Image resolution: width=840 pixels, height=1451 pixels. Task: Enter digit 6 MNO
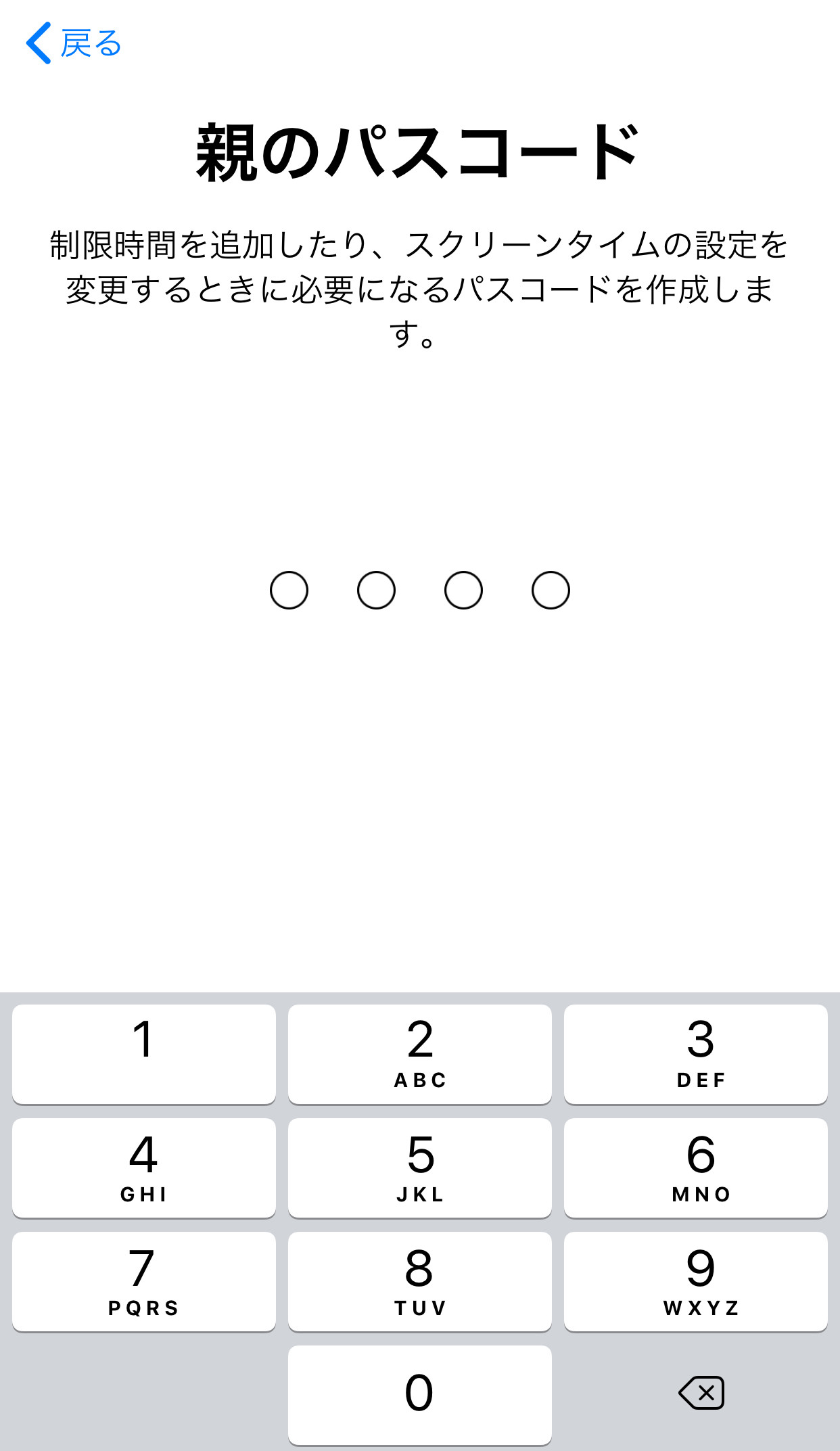696,1168
